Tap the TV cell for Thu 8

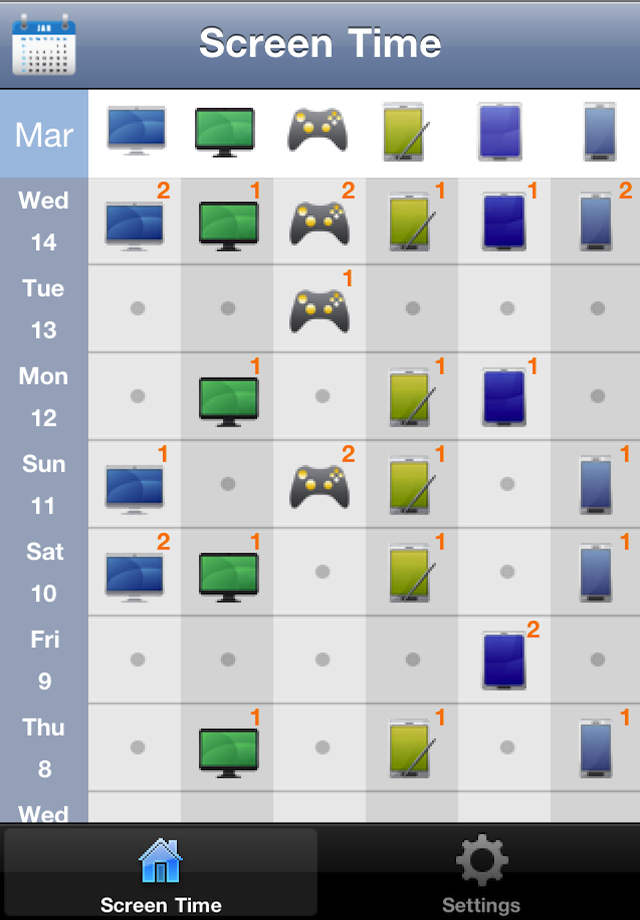[x=228, y=748]
